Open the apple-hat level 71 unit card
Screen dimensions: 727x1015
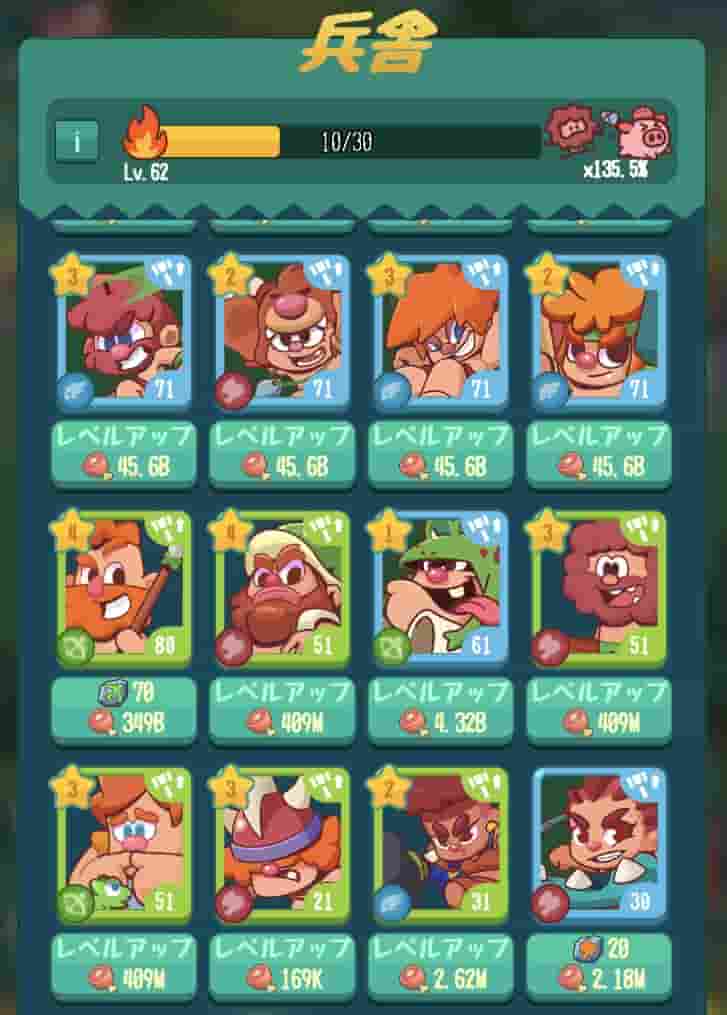[x=123, y=332]
